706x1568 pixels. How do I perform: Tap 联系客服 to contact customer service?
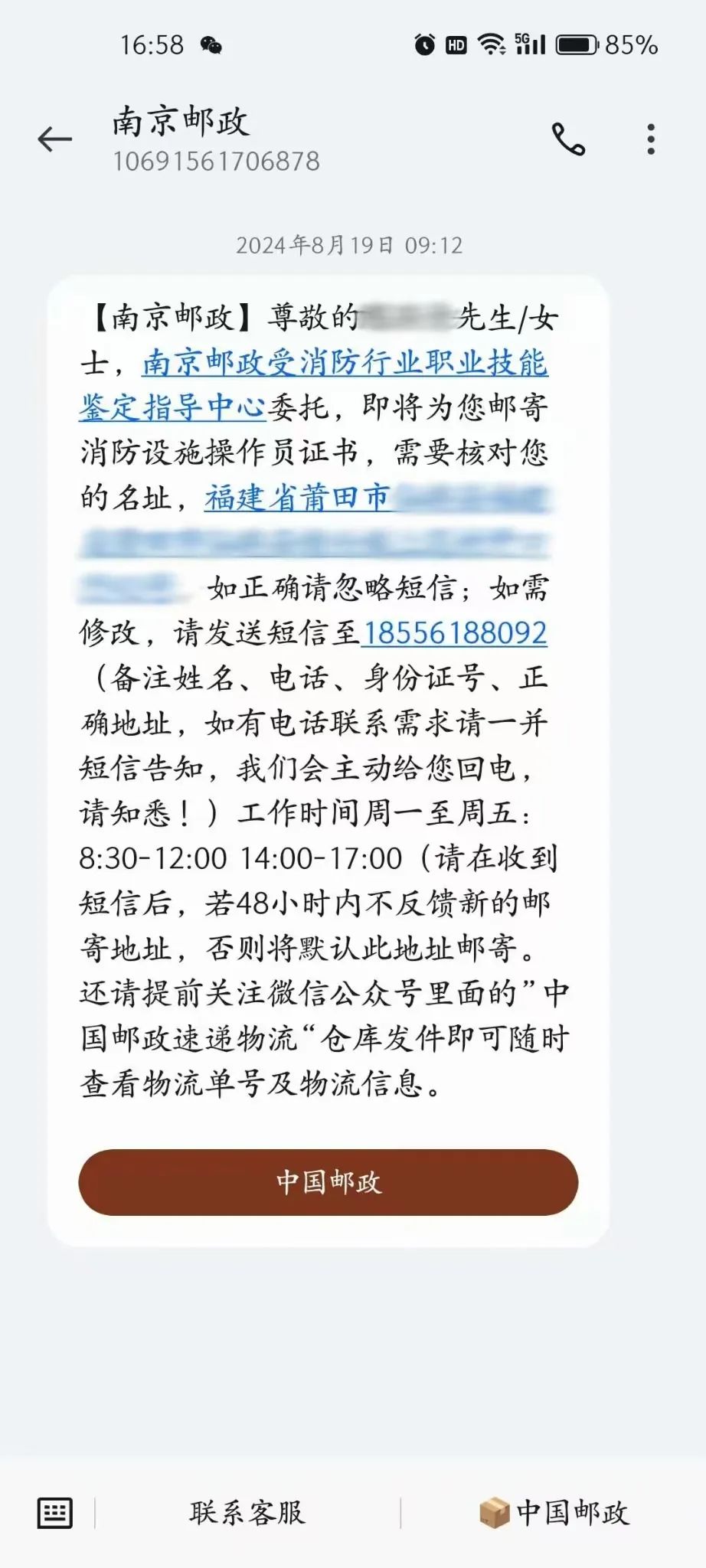245,1513
